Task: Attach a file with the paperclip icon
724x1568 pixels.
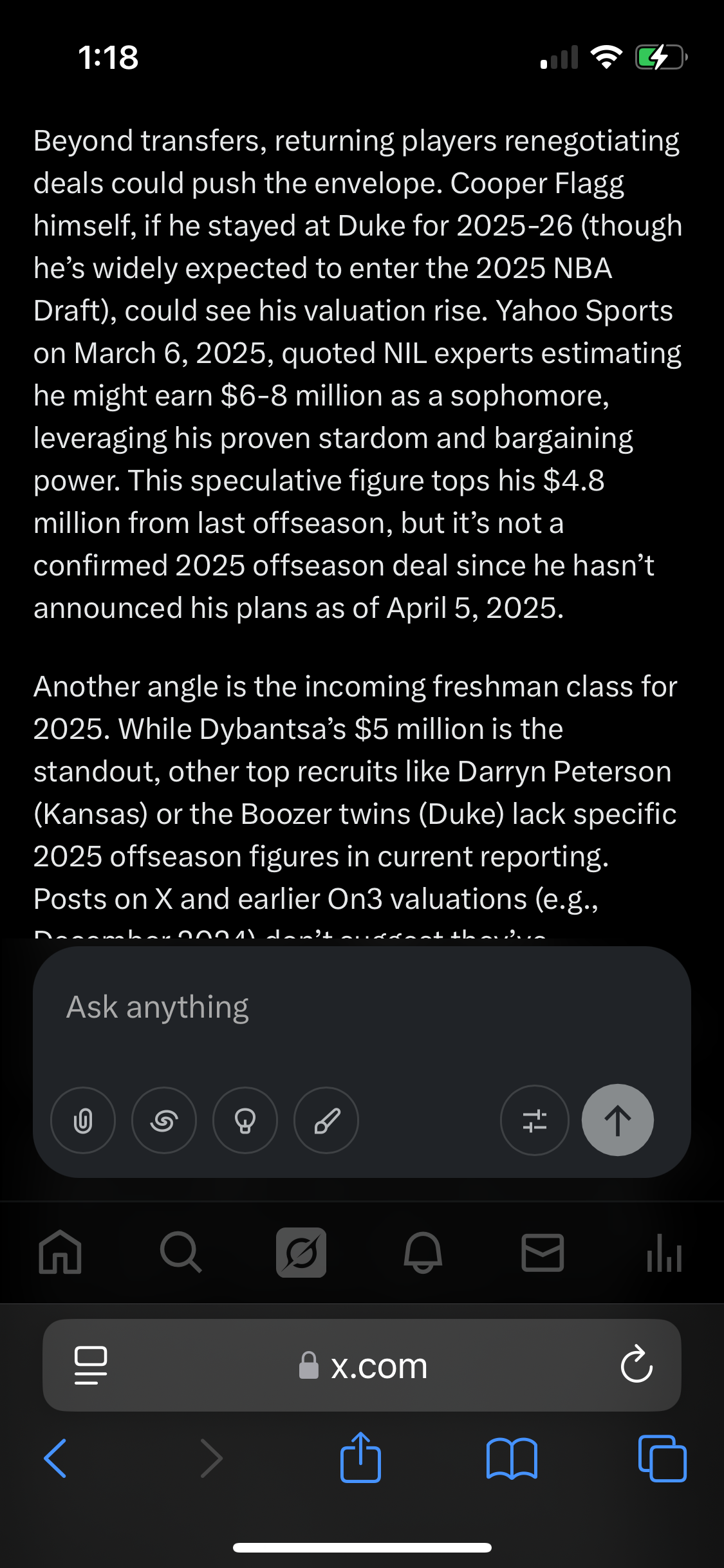Action: 83,1121
